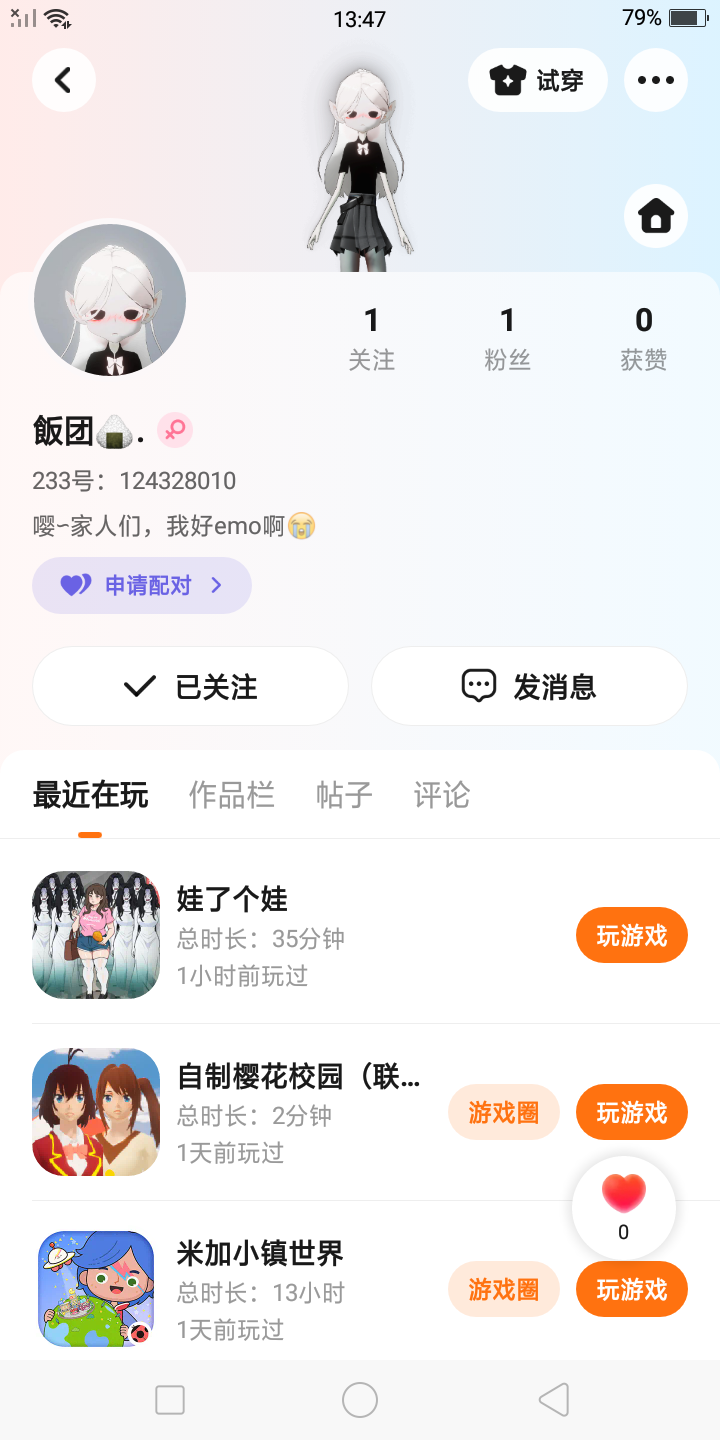Open the home icon below the menu
The height and width of the screenshot is (1440, 720).
coord(655,215)
